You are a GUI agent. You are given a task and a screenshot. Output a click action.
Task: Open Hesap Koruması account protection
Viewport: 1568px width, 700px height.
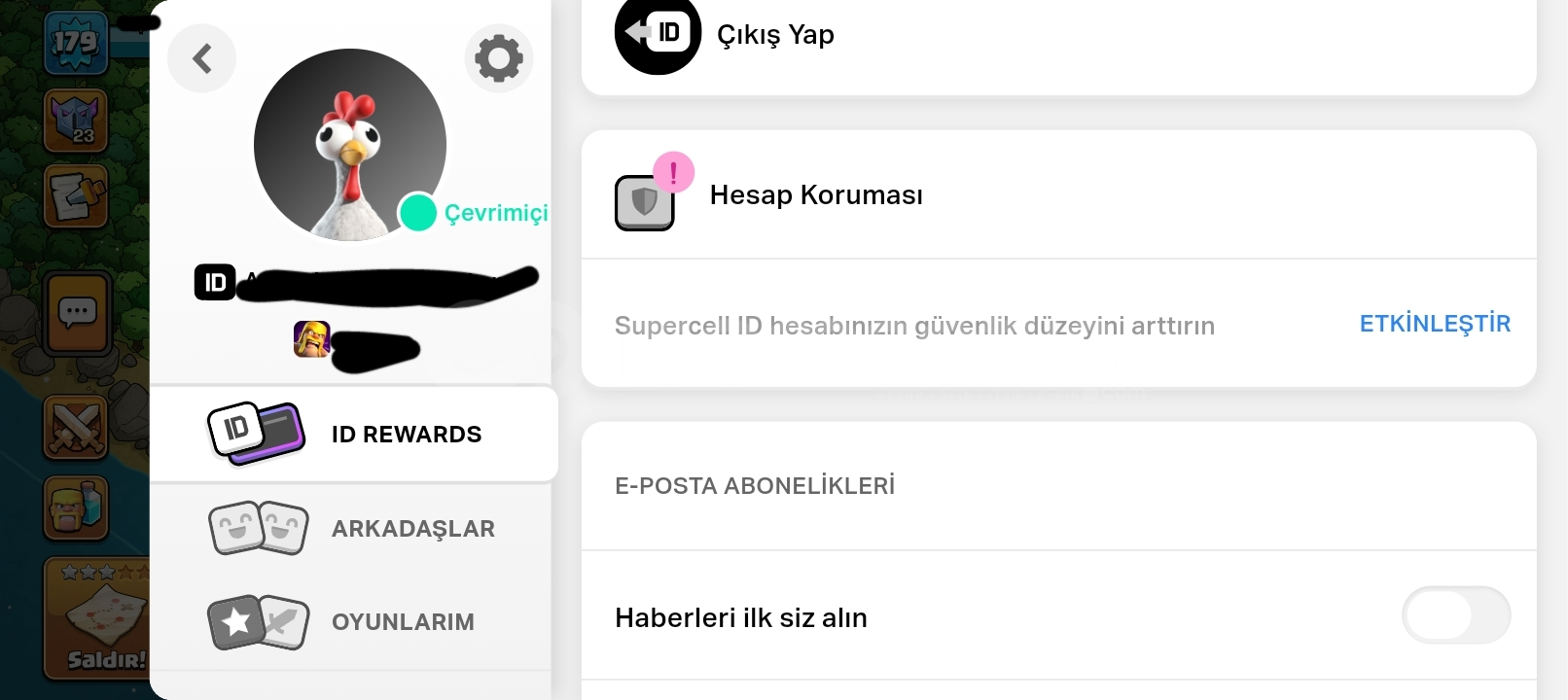click(815, 195)
